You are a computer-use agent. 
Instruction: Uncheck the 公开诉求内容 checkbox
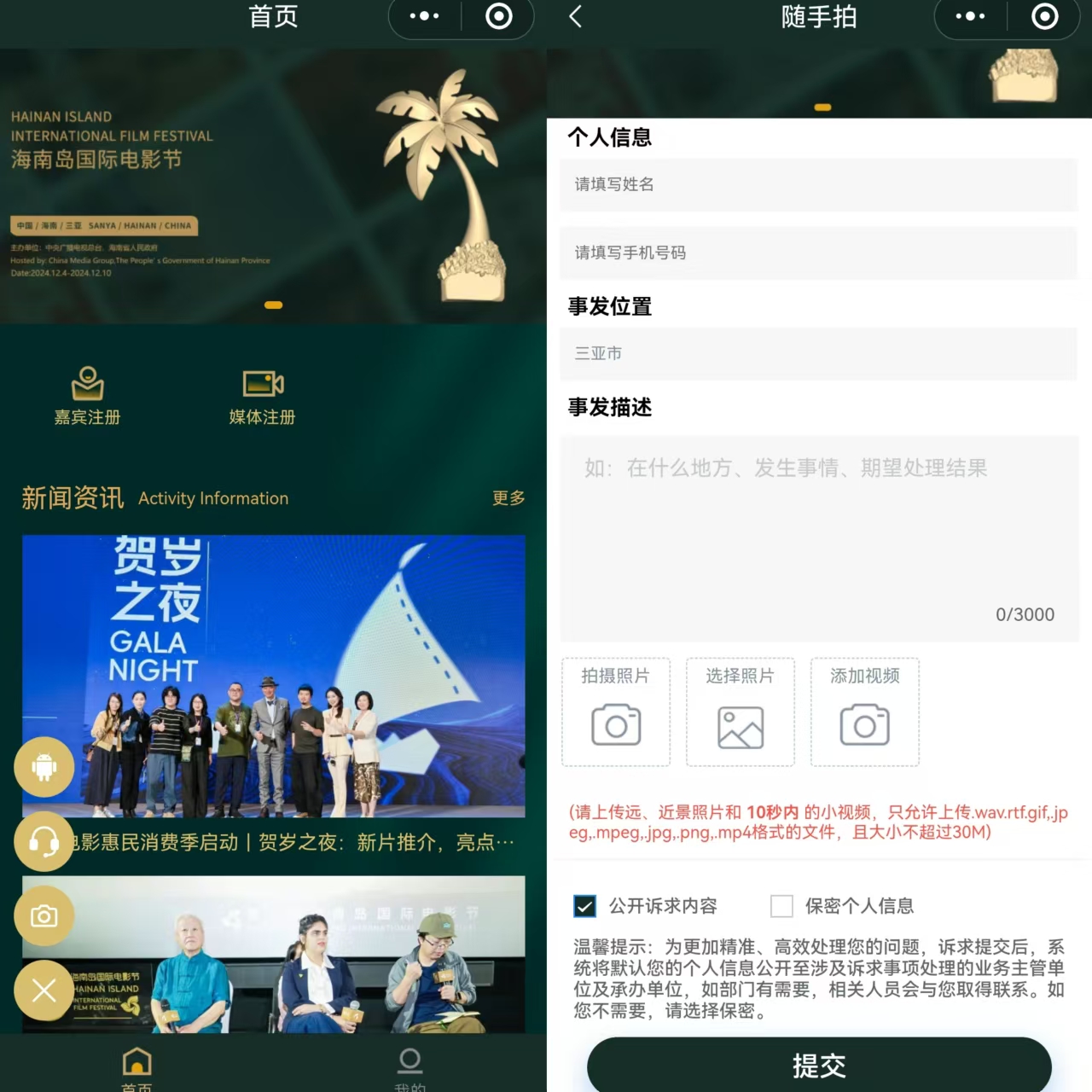[x=584, y=906]
